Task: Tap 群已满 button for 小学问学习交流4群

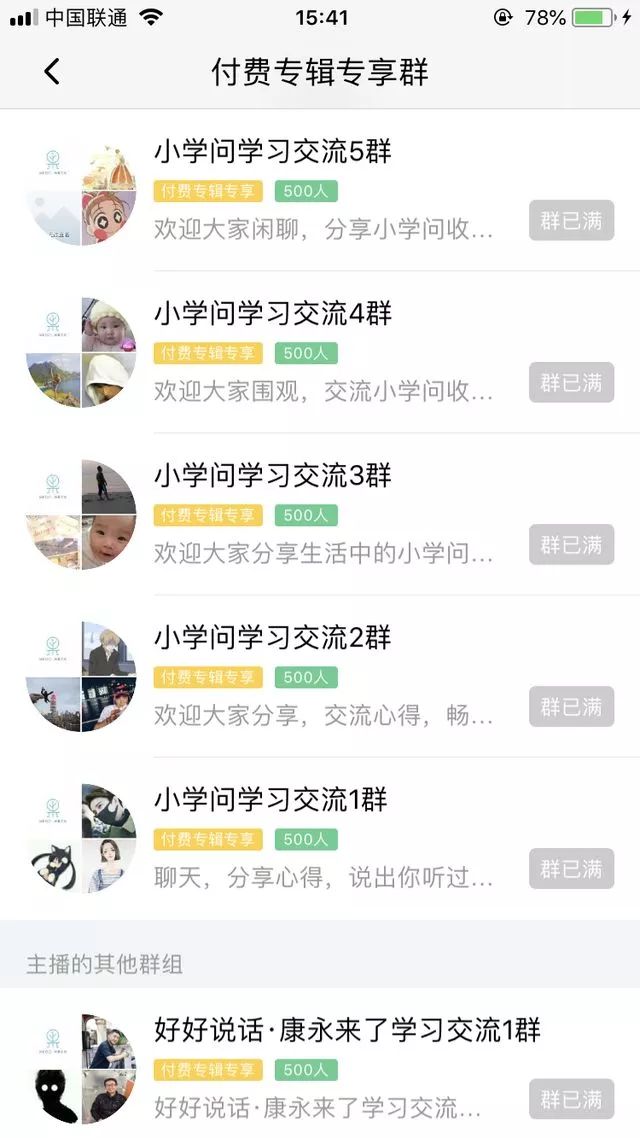Action: coord(571,383)
